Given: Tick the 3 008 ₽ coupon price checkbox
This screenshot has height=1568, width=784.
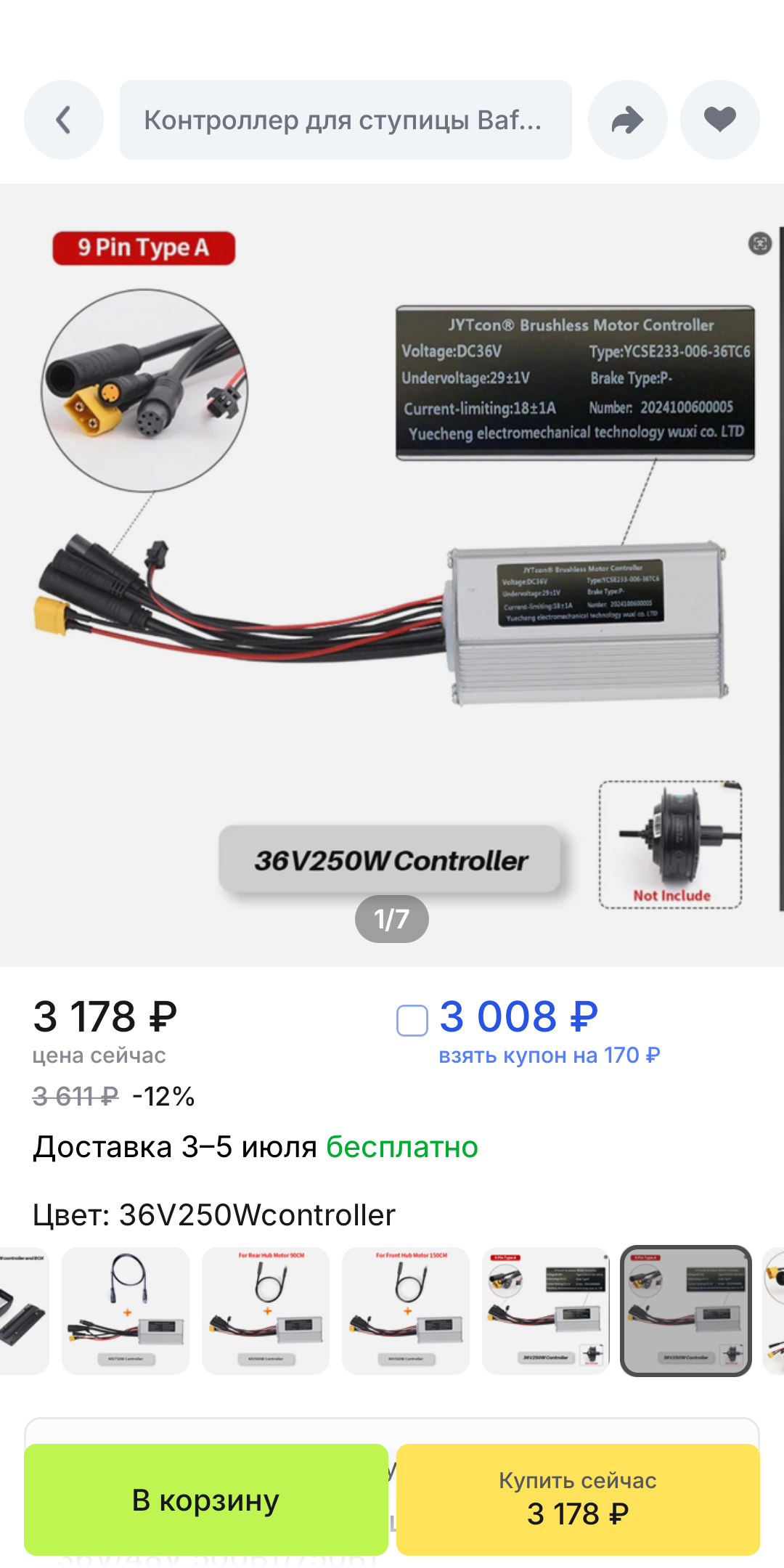Looking at the screenshot, I should pyautogui.click(x=412, y=1020).
